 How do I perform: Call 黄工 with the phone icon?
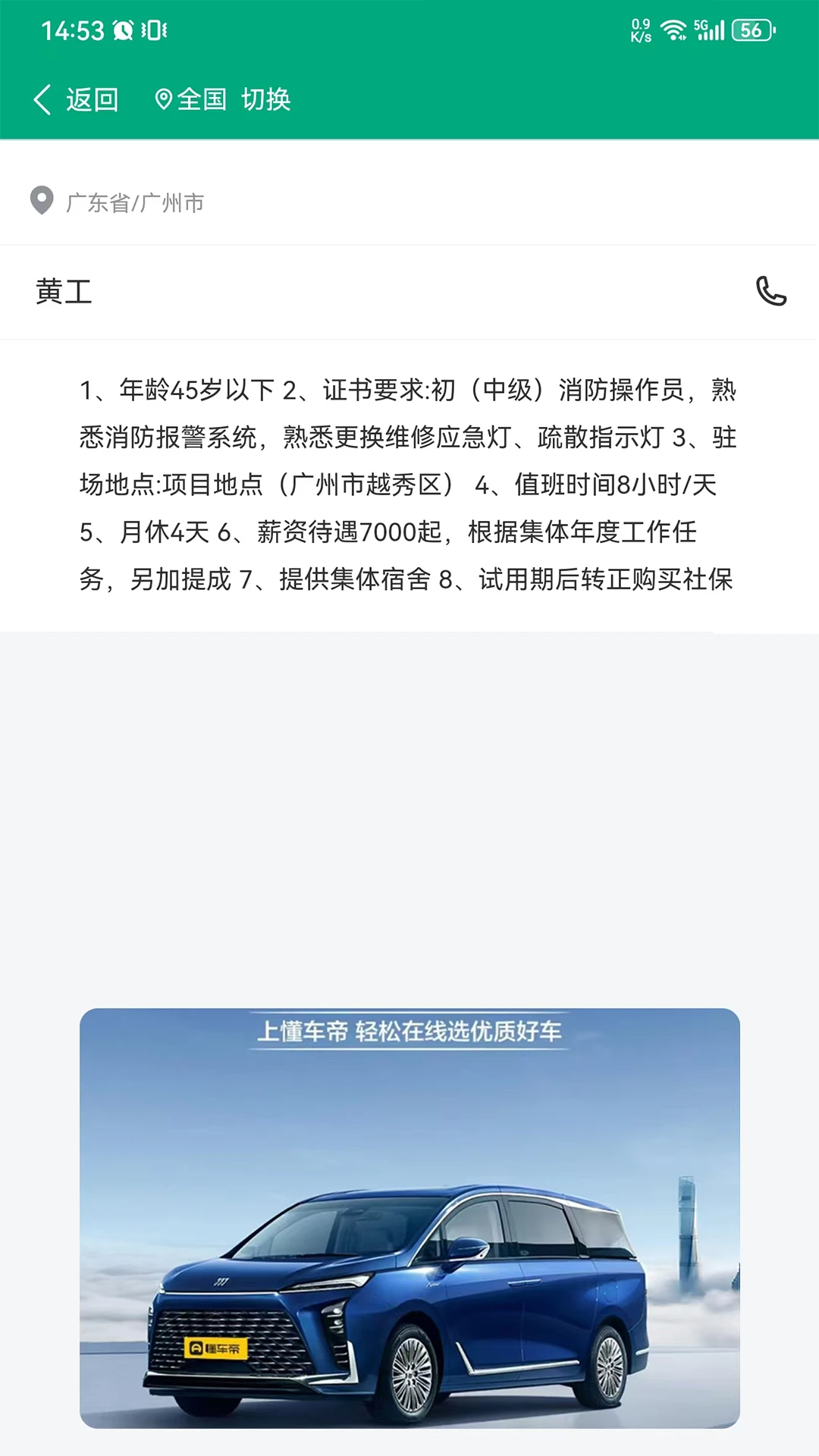[x=770, y=291]
